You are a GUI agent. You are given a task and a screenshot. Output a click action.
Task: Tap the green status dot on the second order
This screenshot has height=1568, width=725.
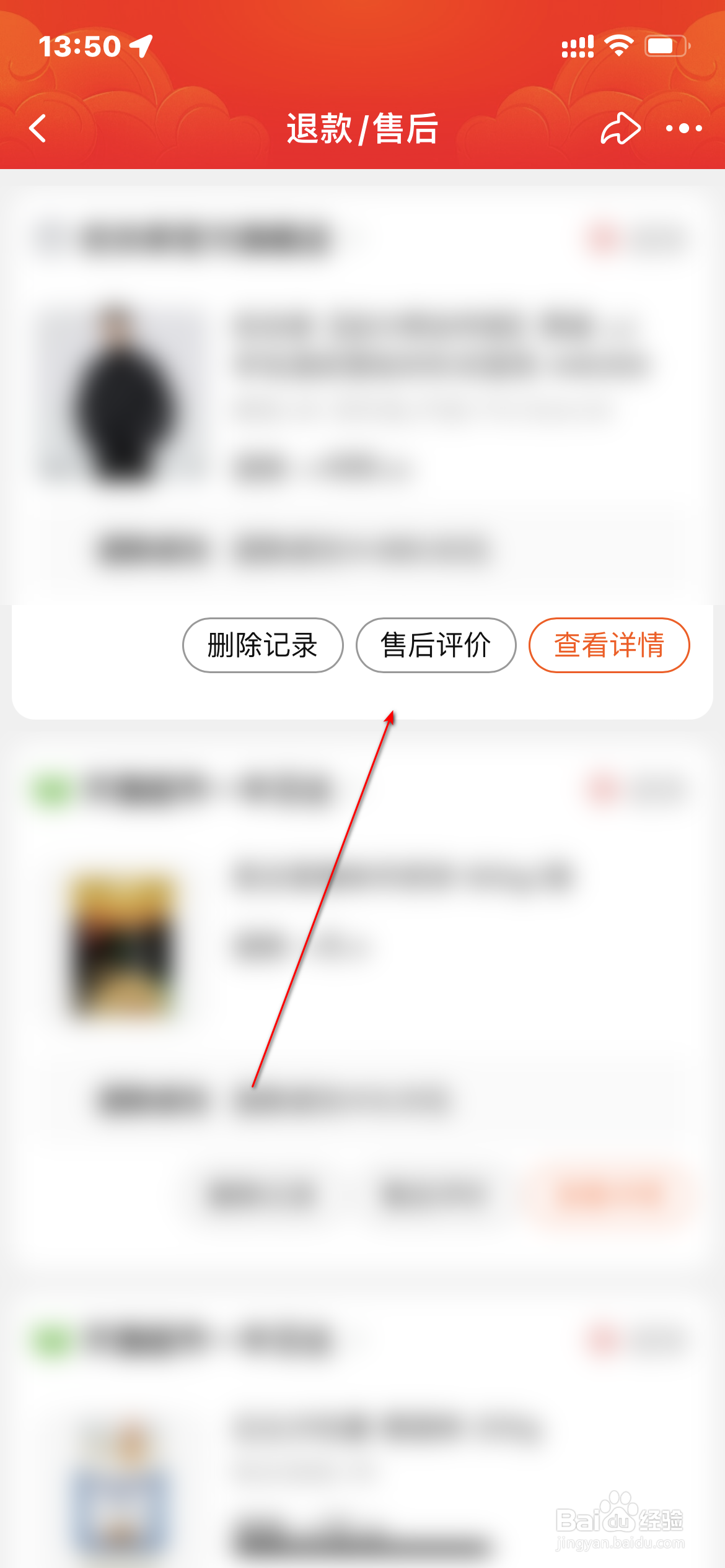tap(50, 790)
